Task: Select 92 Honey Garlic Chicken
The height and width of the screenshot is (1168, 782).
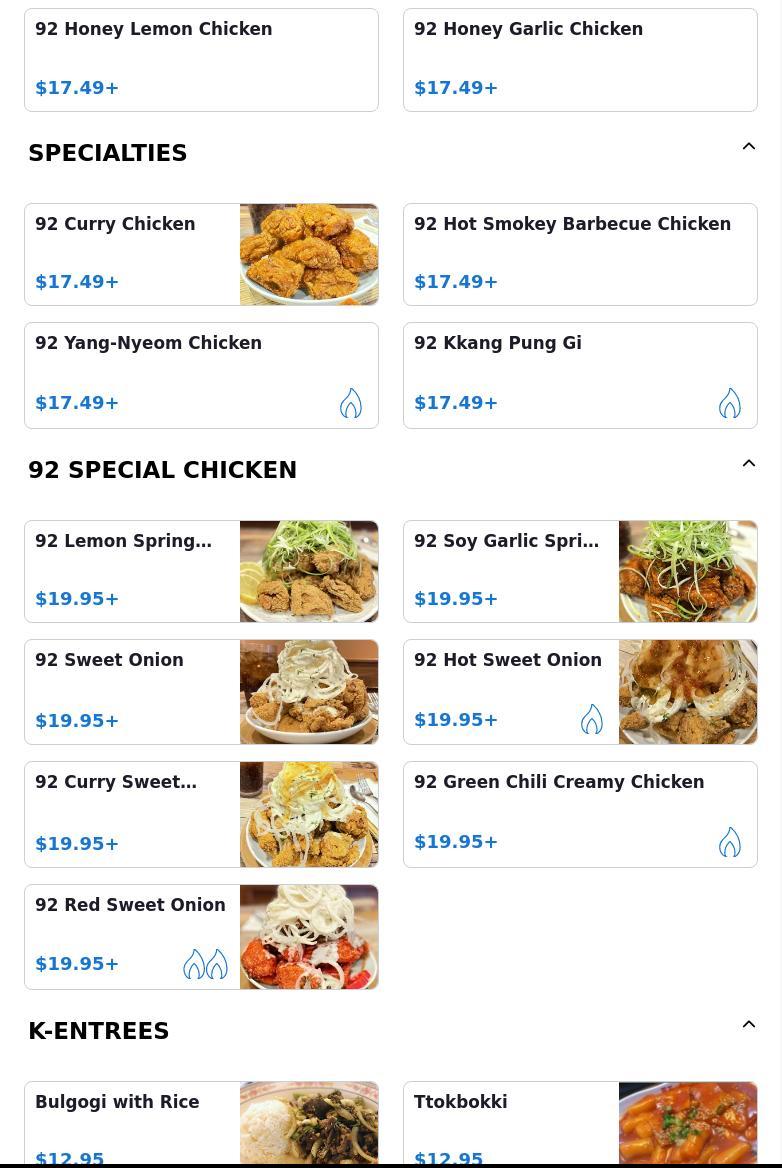Action: click(580, 60)
